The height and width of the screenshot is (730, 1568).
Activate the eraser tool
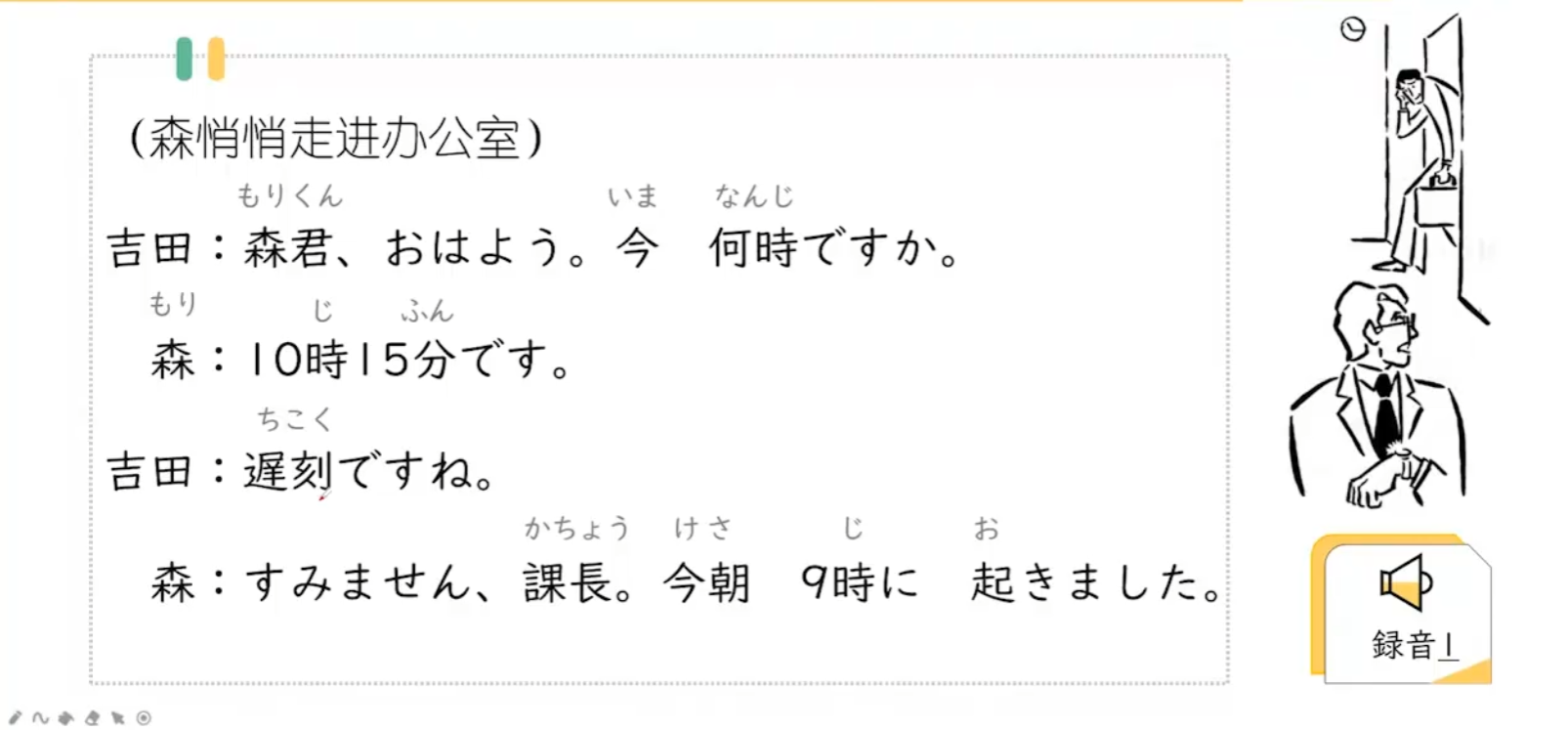(x=92, y=718)
